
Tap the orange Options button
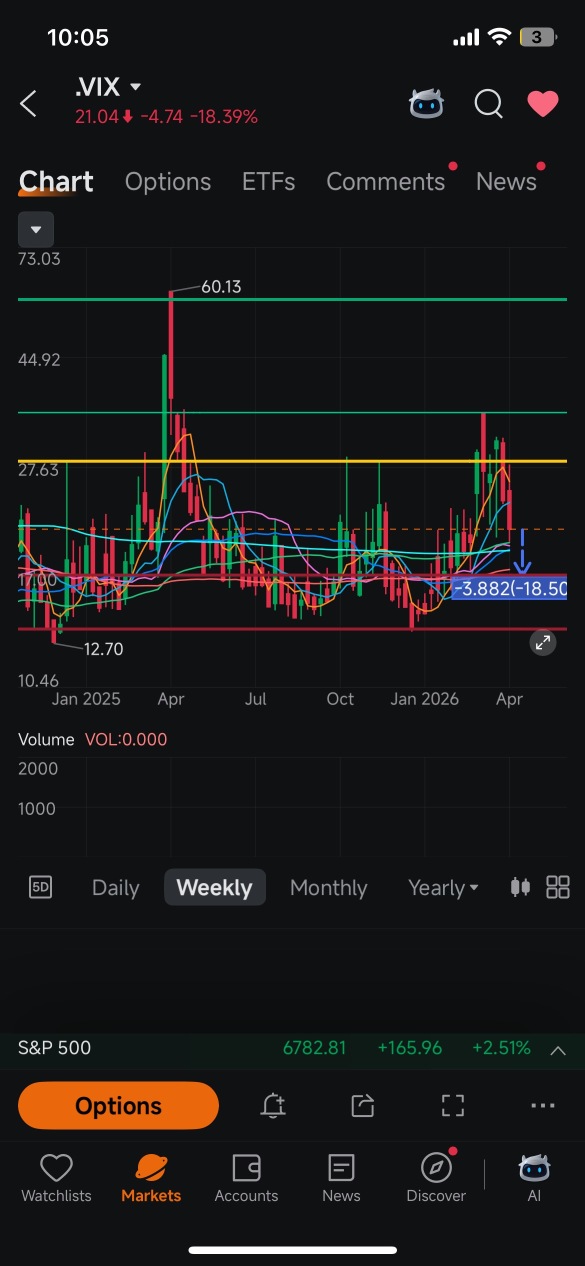(x=118, y=1106)
